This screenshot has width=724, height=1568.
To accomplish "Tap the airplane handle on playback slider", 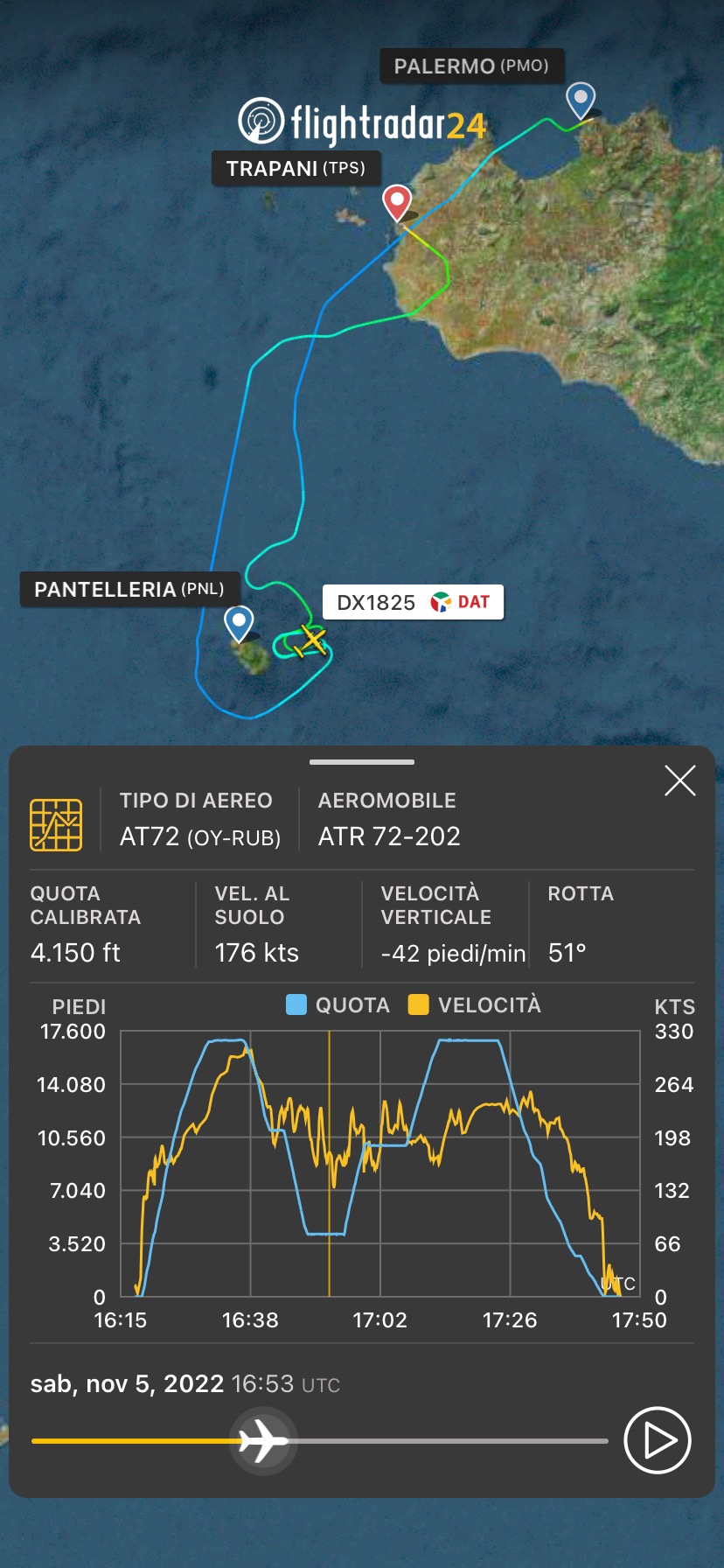I will [262, 1440].
